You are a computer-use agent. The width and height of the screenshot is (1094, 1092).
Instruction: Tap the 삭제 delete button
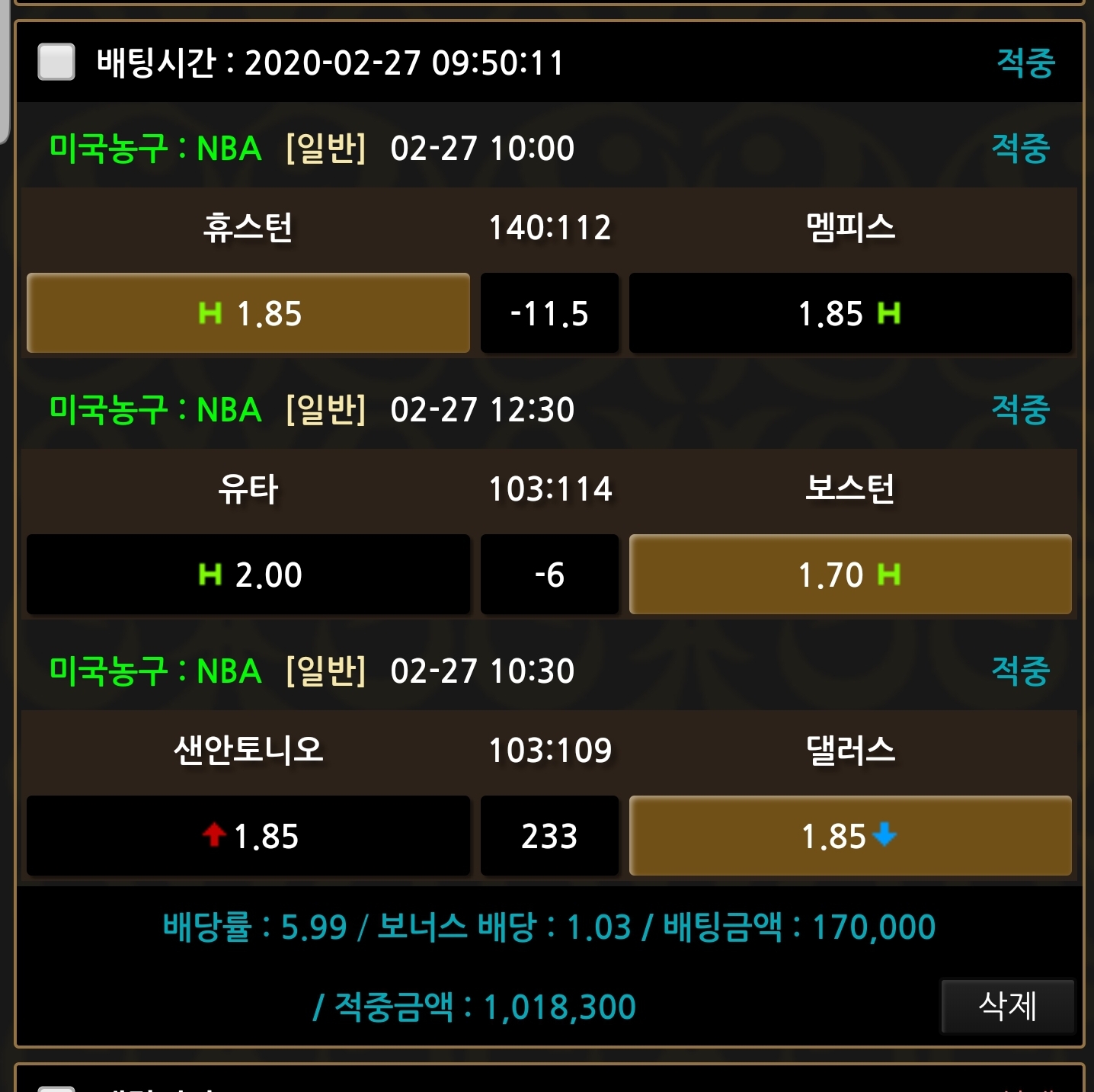(1007, 1006)
